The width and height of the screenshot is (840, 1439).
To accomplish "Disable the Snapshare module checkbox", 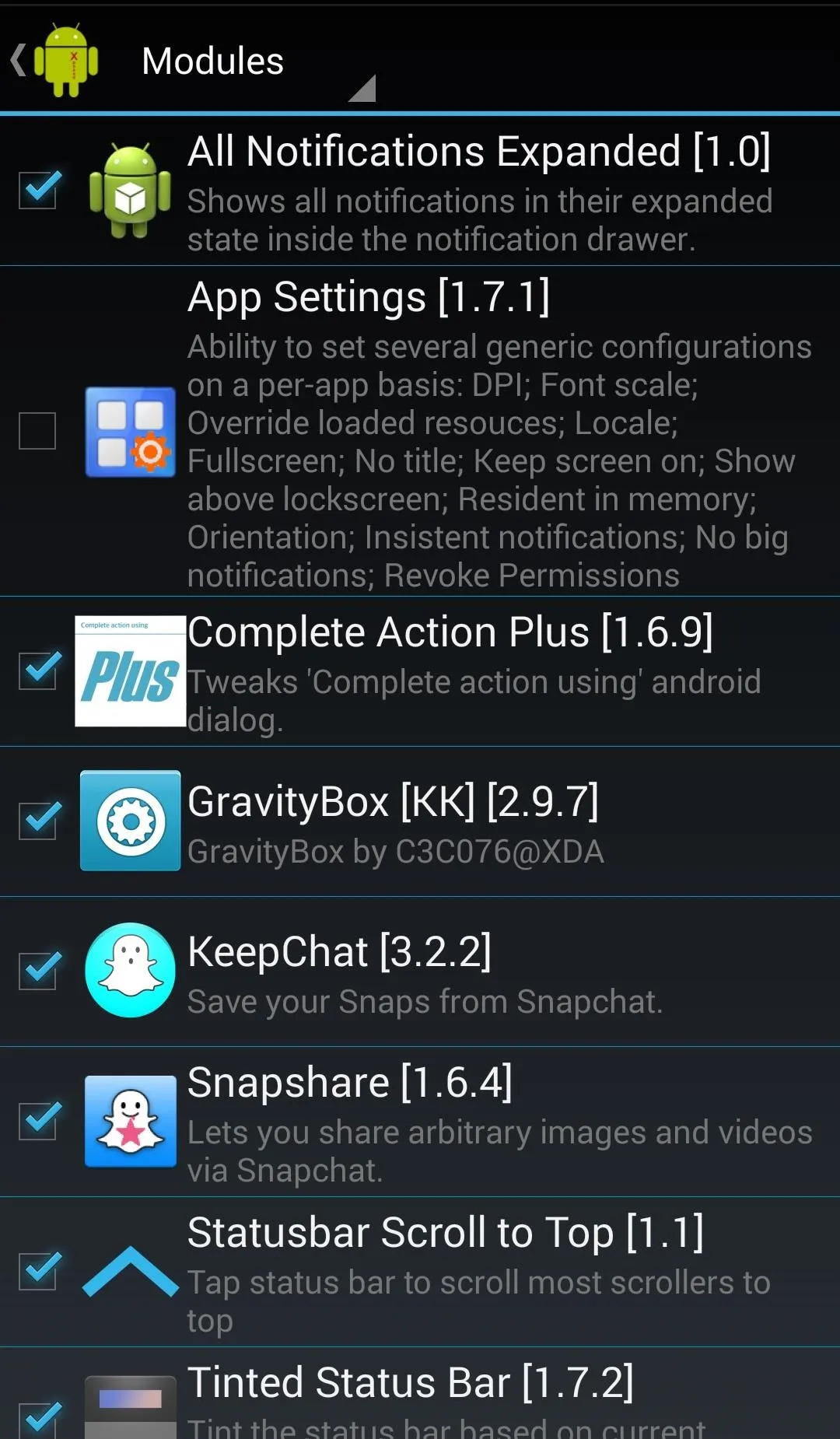I will 38,1121.
